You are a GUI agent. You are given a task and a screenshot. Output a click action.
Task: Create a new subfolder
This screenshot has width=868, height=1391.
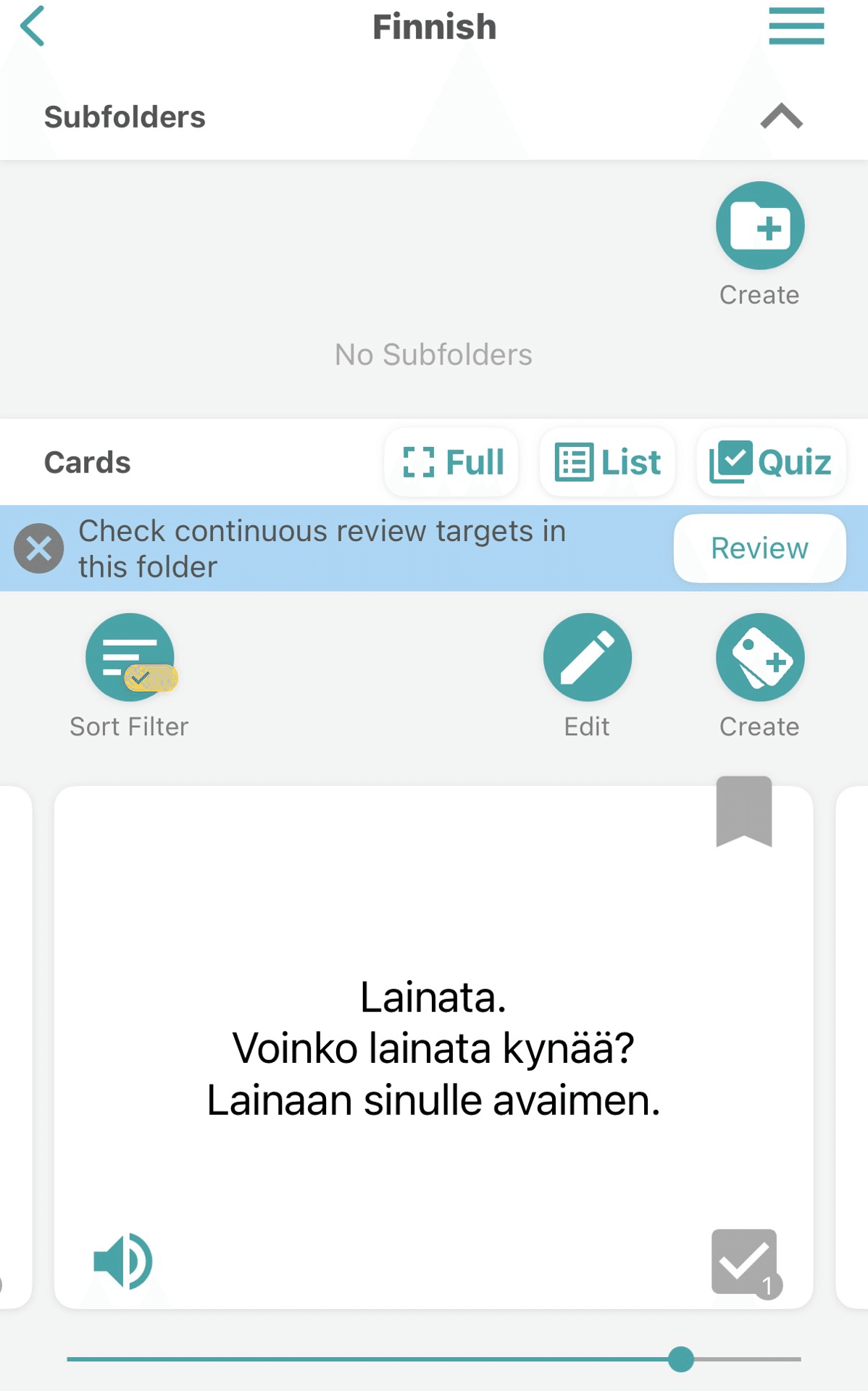pyautogui.click(x=759, y=226)
